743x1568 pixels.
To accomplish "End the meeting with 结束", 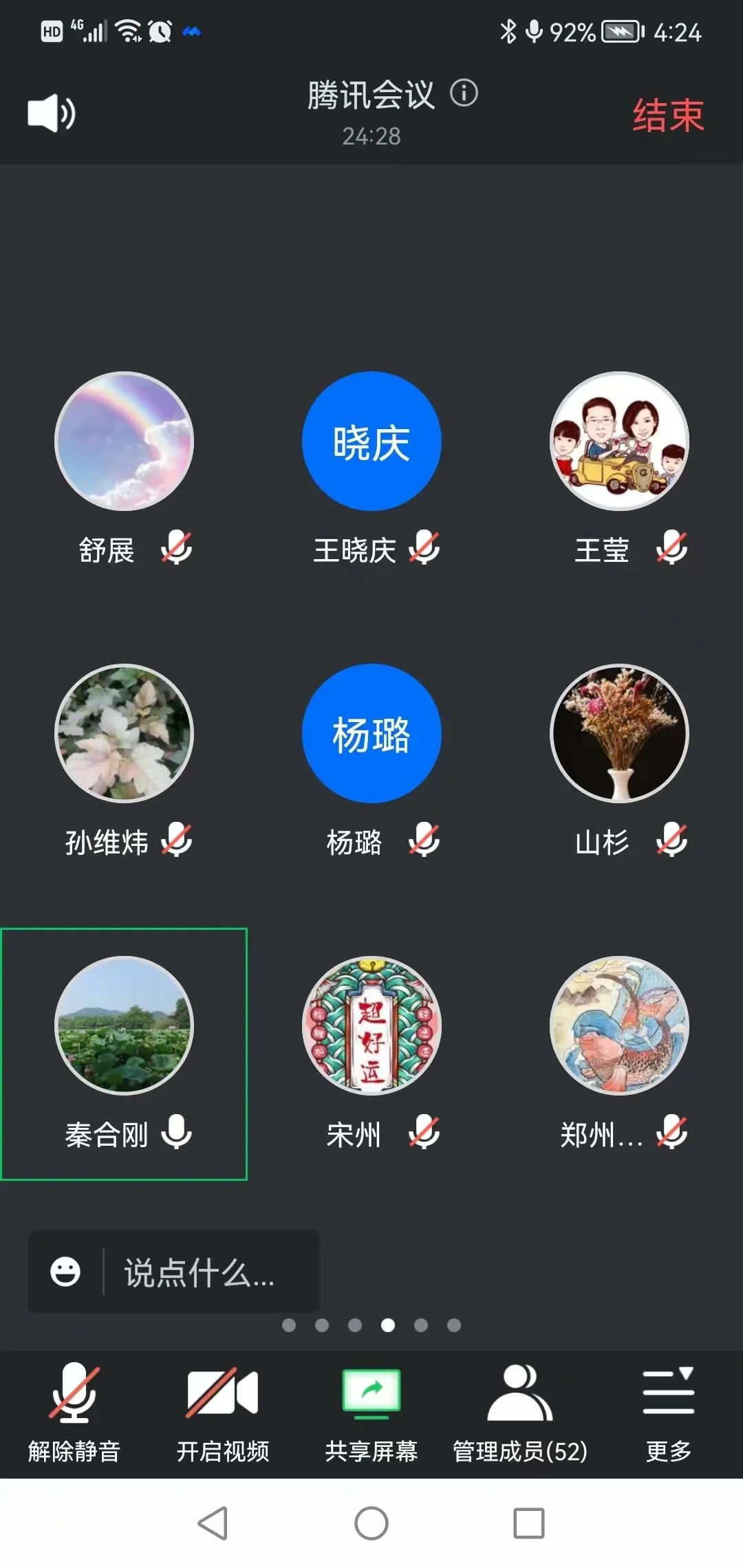I will [x=667, y=115].
